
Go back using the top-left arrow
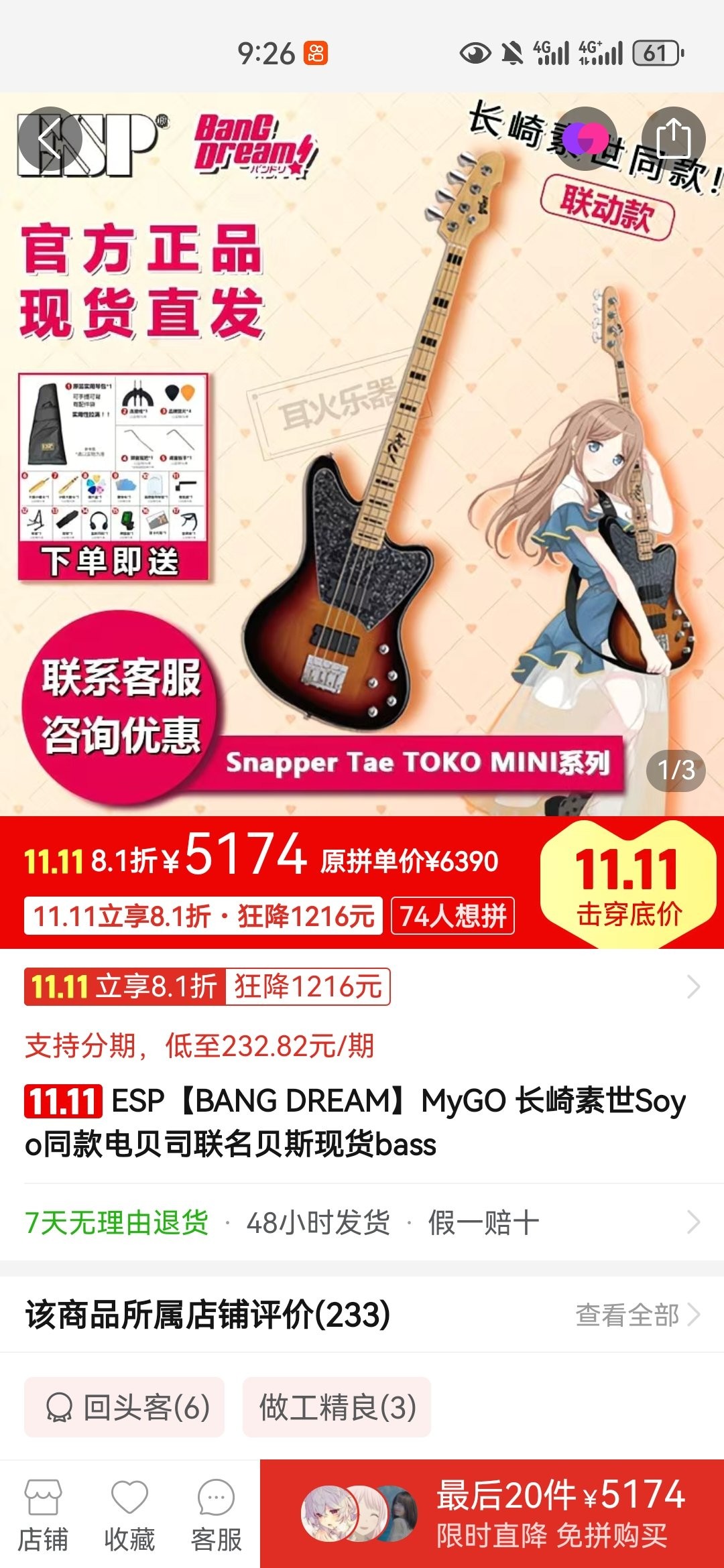(50, 139)
